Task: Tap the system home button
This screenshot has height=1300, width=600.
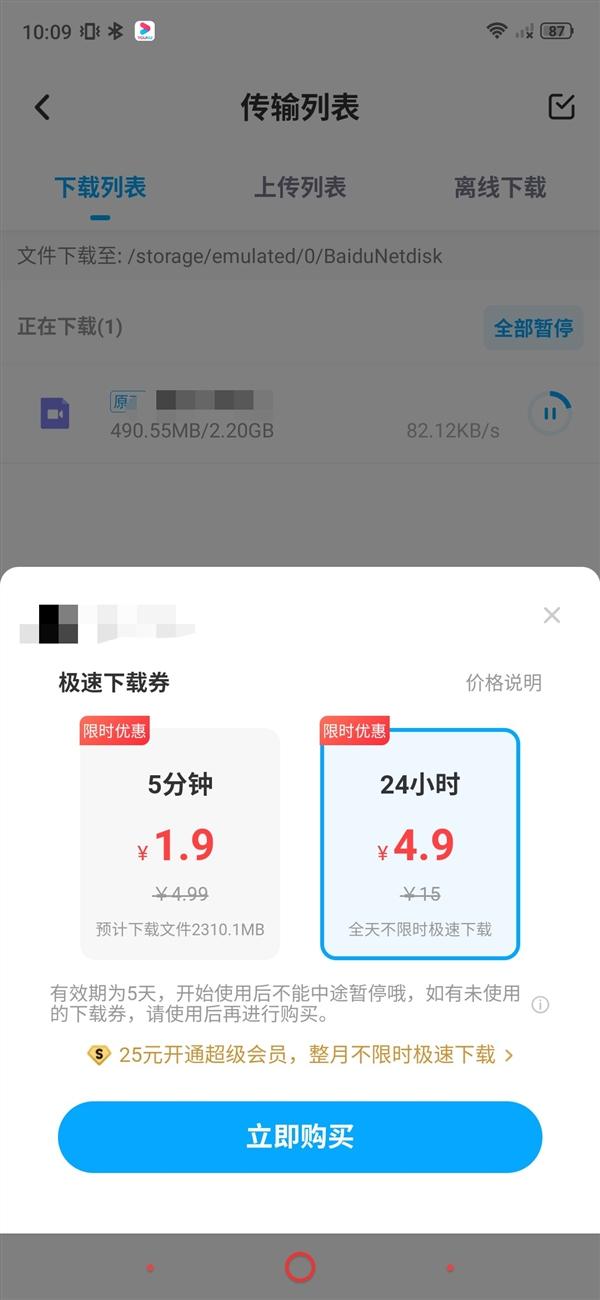Action: [300, 1267]
